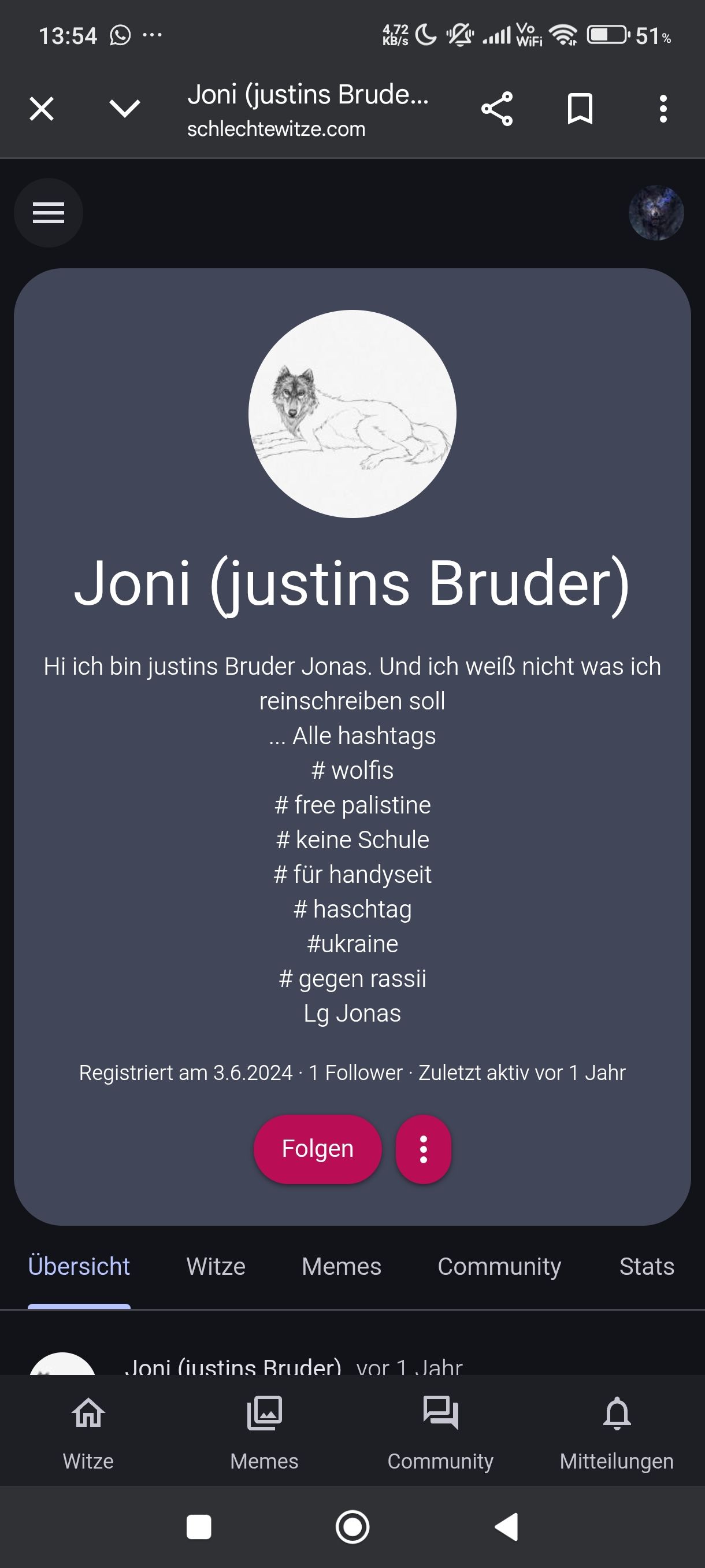705x1568 pixels.
Task: Open my account avatar at top right
Action: [x=656, y=213]
